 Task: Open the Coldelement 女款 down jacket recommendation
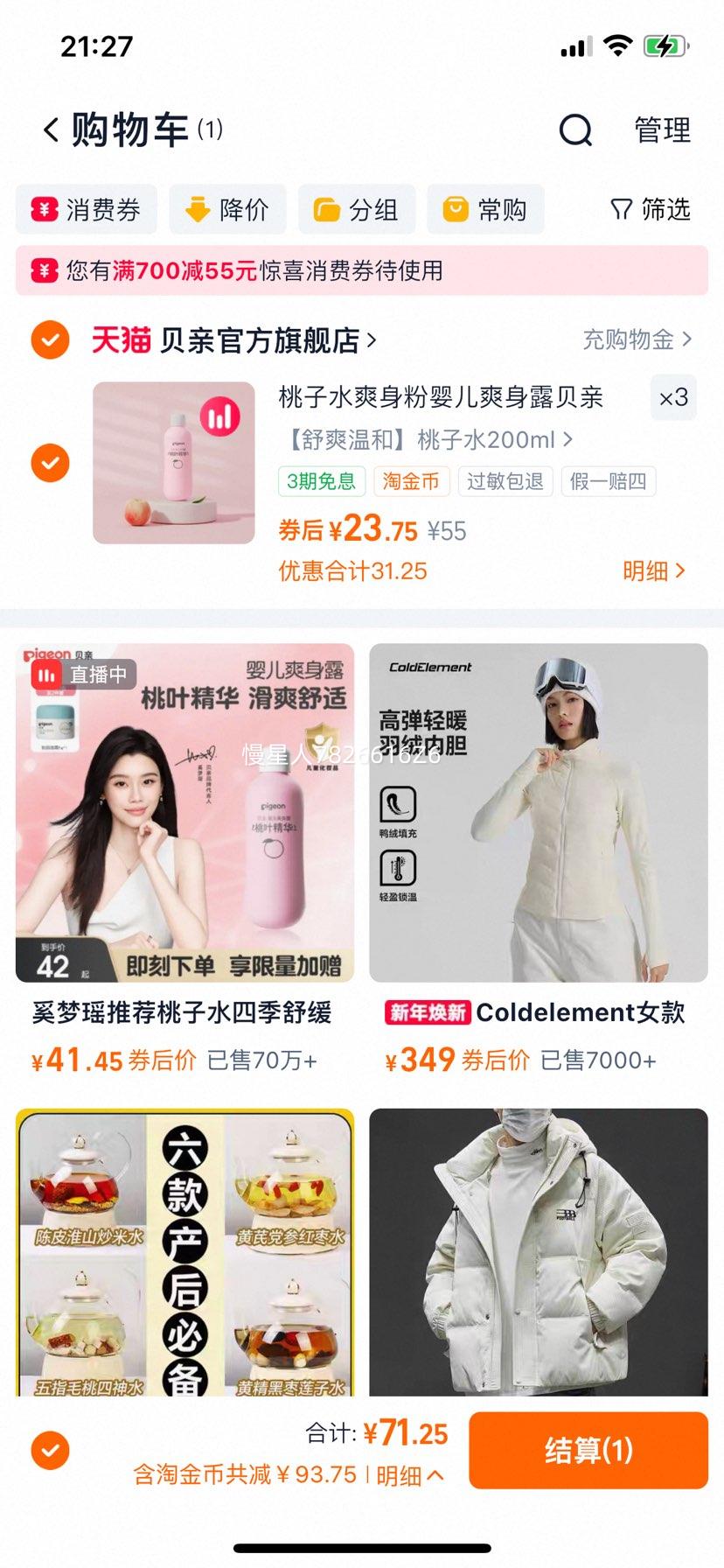(x=539, y=814)
